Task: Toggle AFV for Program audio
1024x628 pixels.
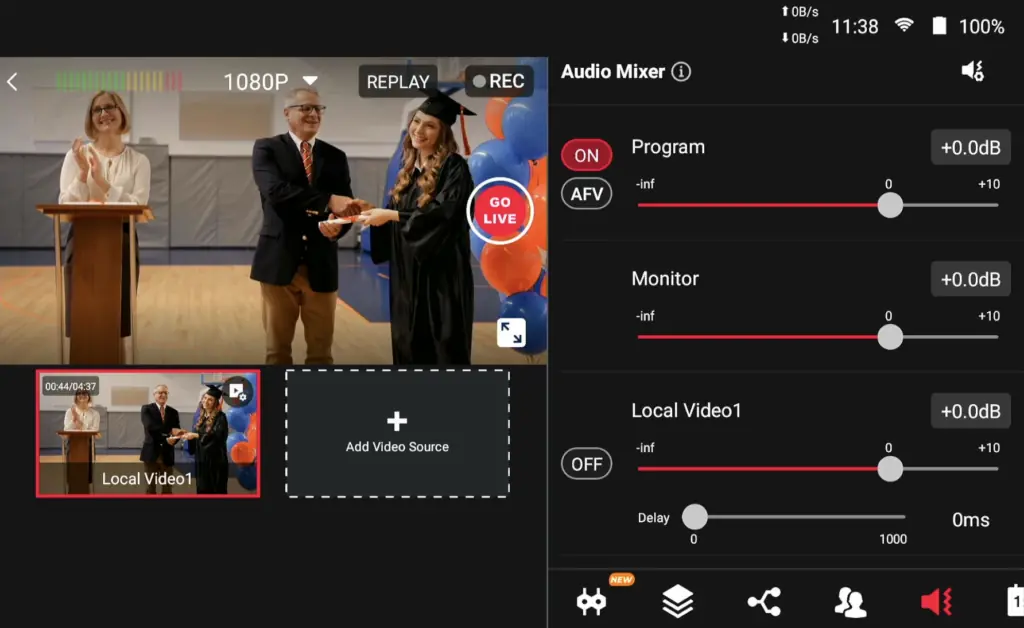Action: [x=587, y=194]
